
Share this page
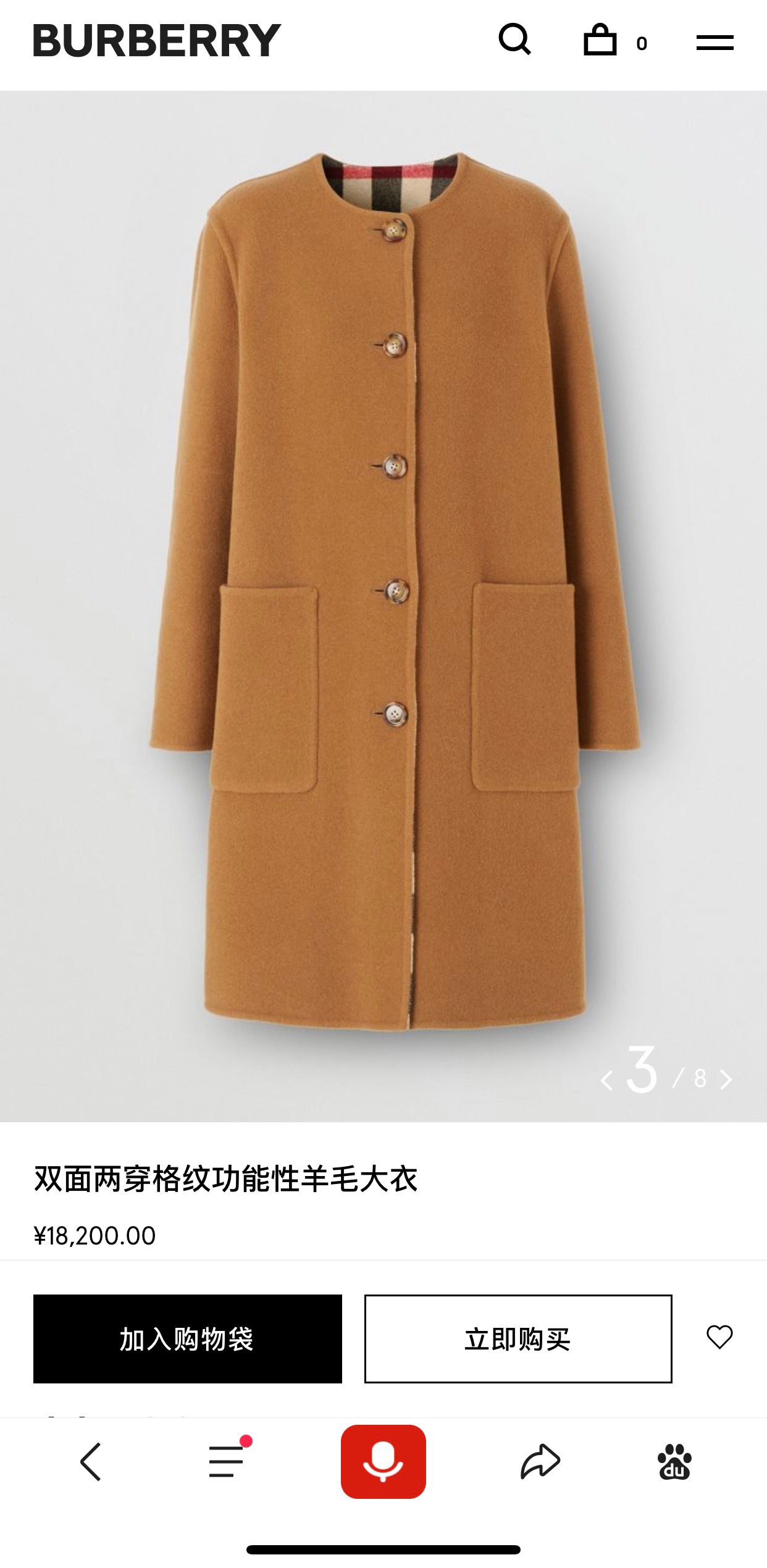[540, 1462]
